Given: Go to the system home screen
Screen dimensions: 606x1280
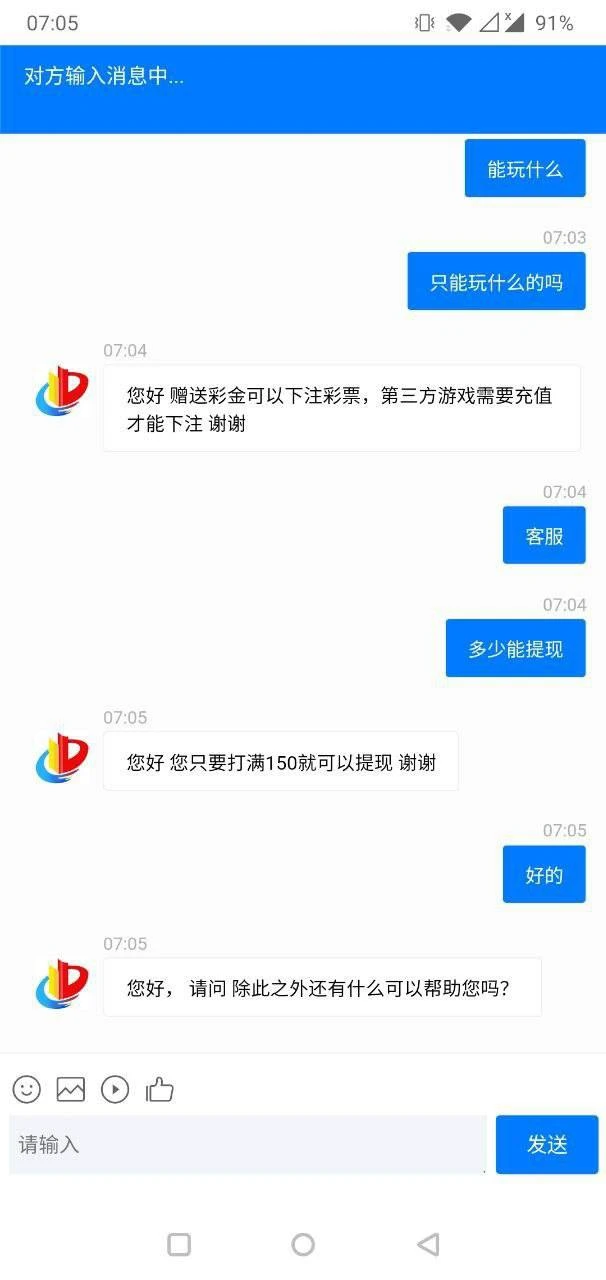Looking at the screenshot, I should 303,1244.
